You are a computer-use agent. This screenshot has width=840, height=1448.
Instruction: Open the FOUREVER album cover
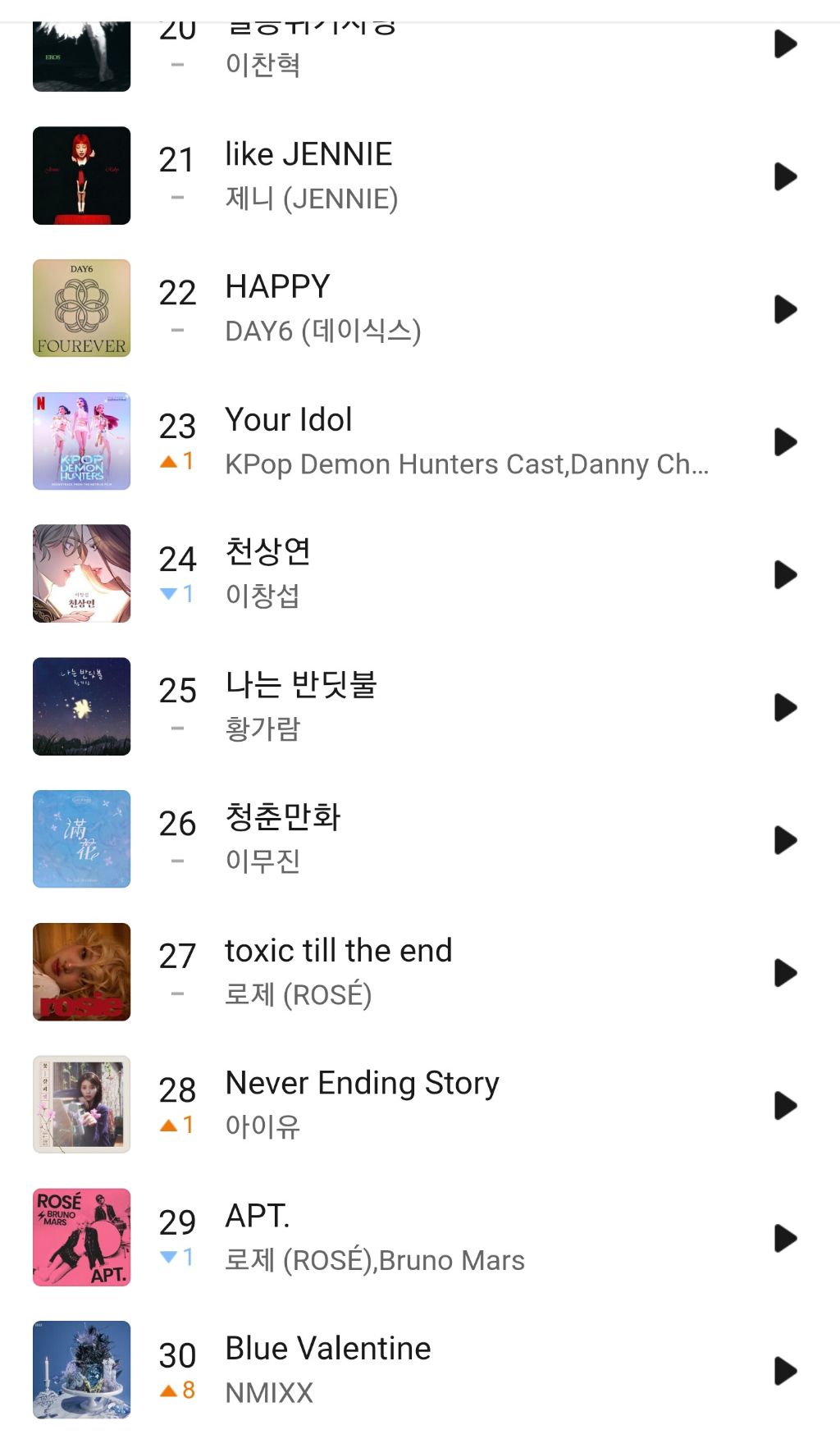[x=82, y=308]
